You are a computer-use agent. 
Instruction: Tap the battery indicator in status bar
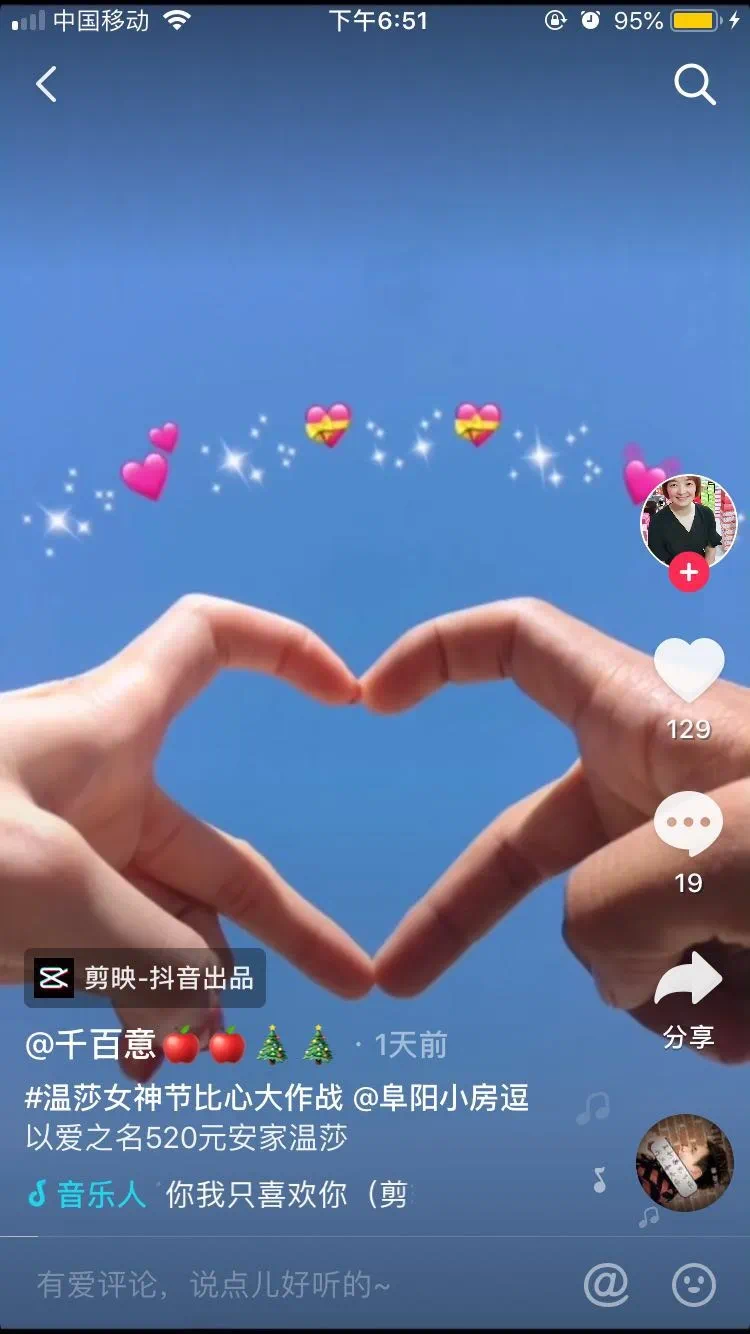pyautogui.click(x=689, y=18)
